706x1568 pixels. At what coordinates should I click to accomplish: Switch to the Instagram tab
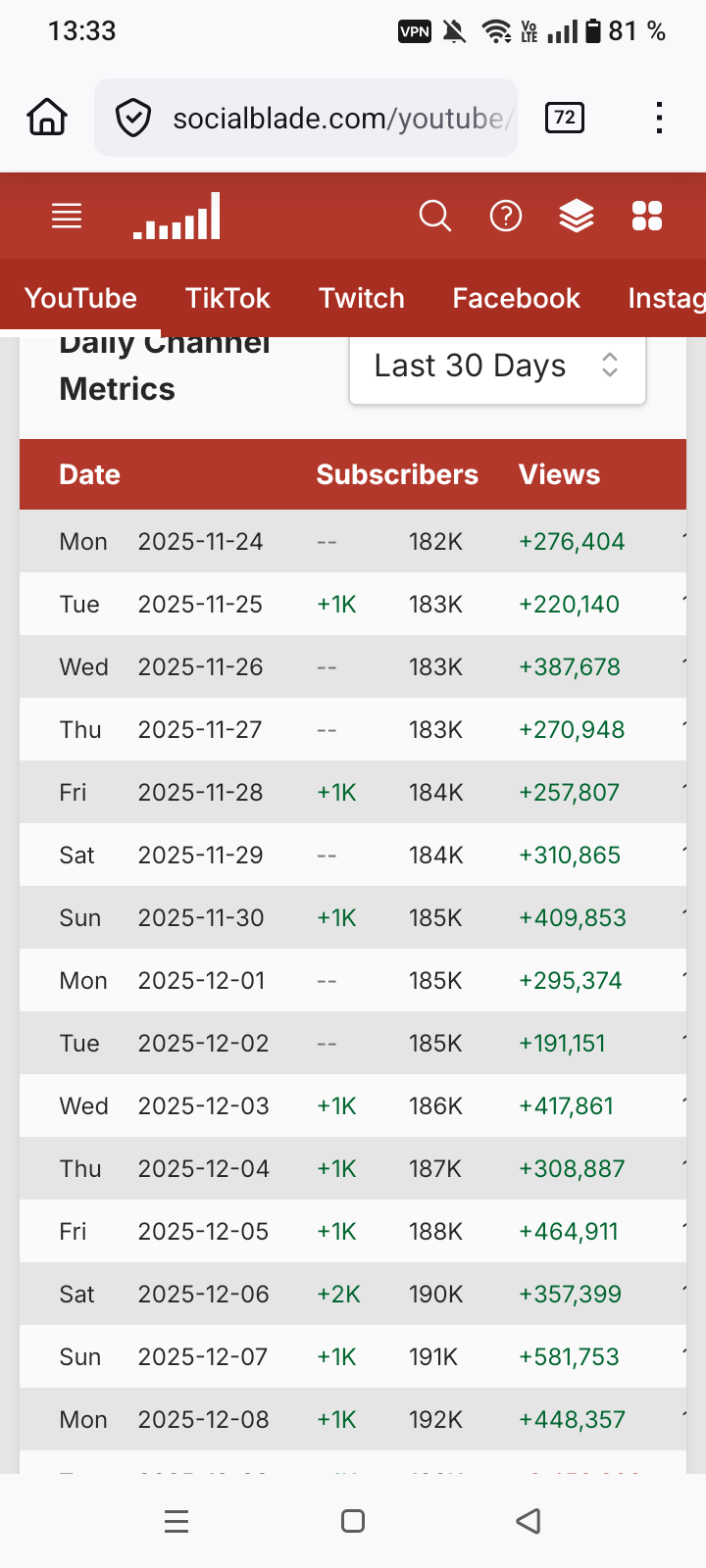point(667,298)
